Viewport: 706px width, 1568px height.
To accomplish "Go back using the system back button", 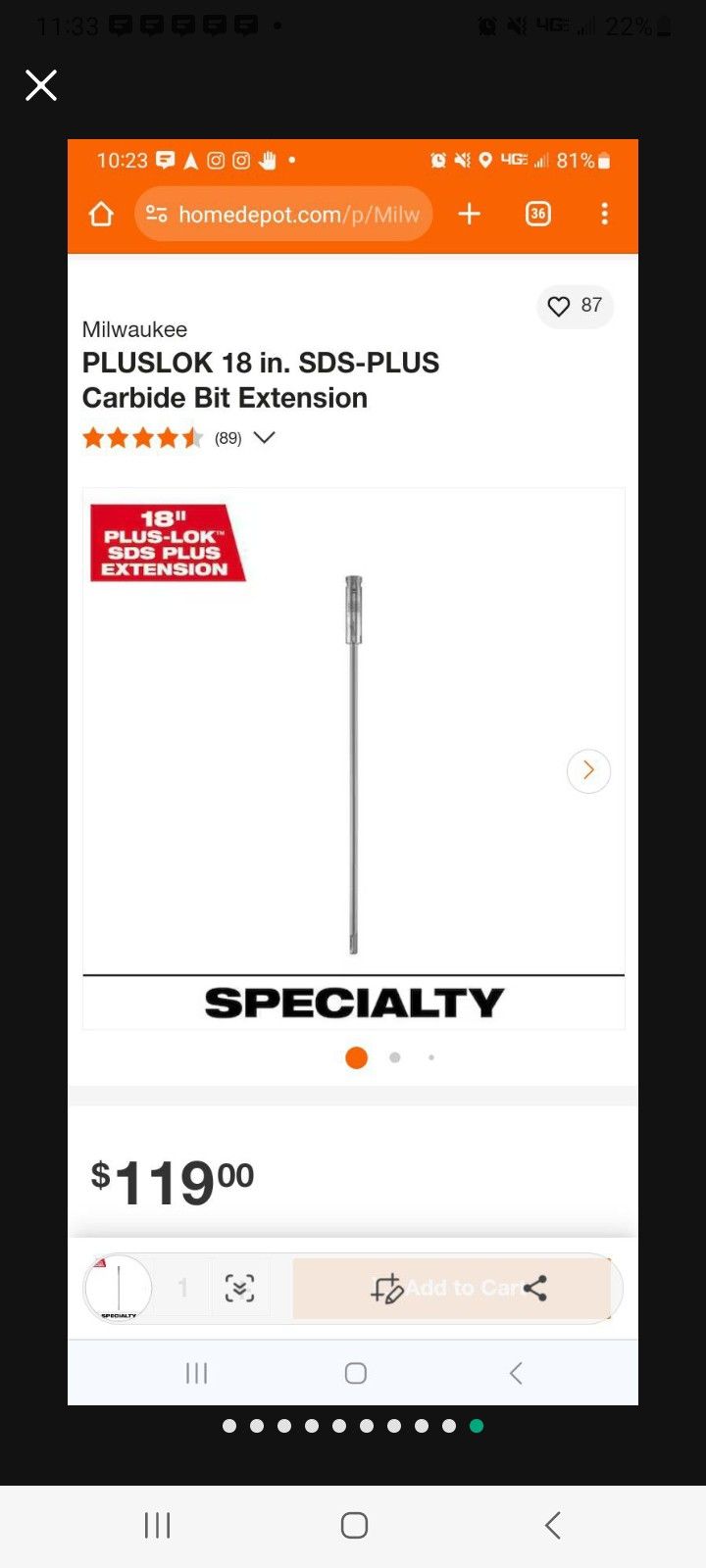I will (553, 1525).
